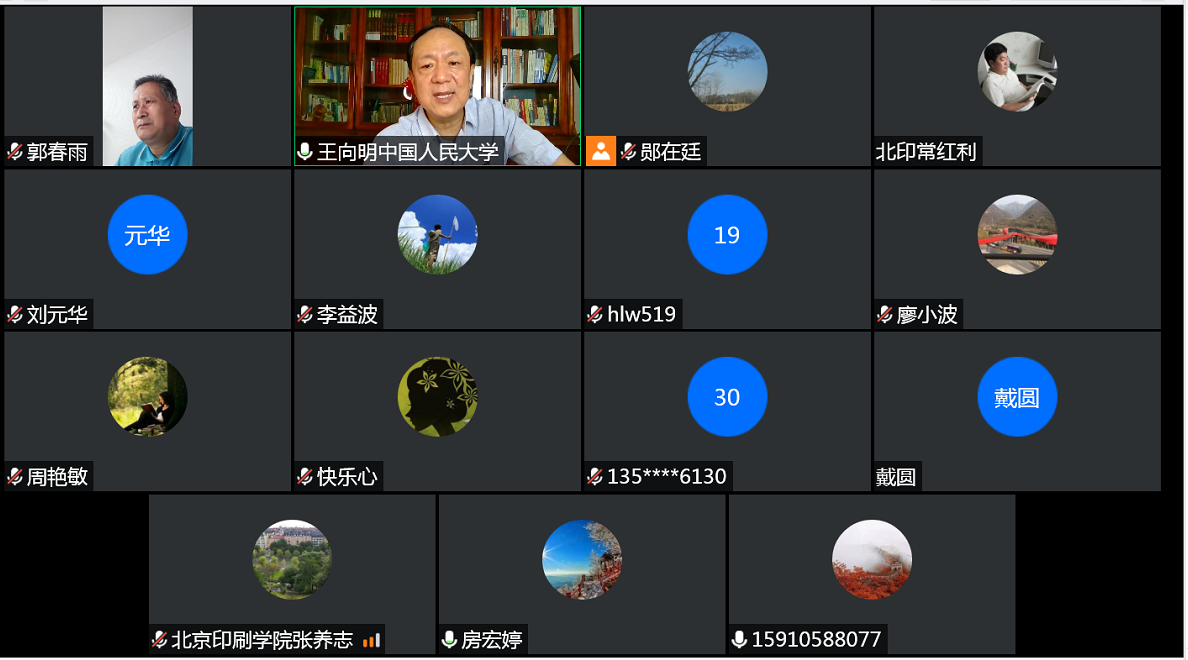Open the tile of 快乐心
Screen dimensions: 1188x660
[x=437, y=410]
